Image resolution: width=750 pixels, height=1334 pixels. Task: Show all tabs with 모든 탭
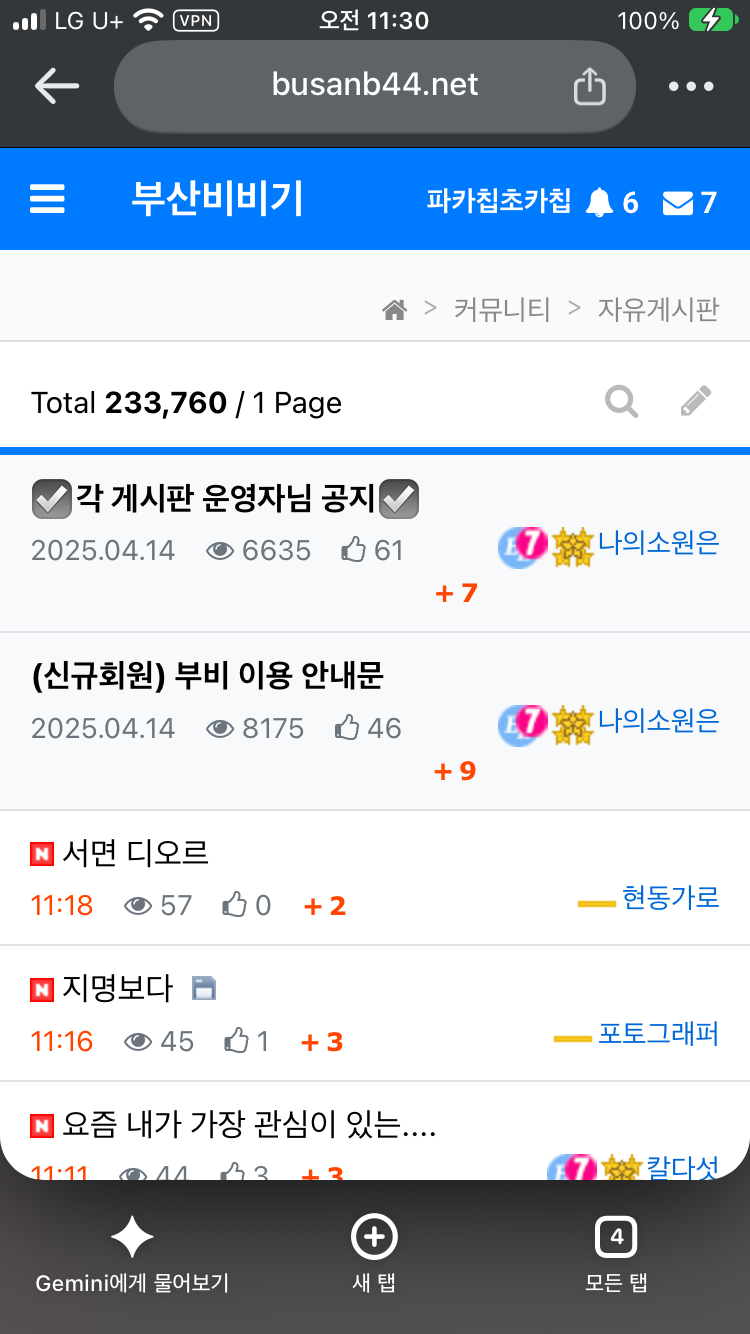(x=616, y=1254)
